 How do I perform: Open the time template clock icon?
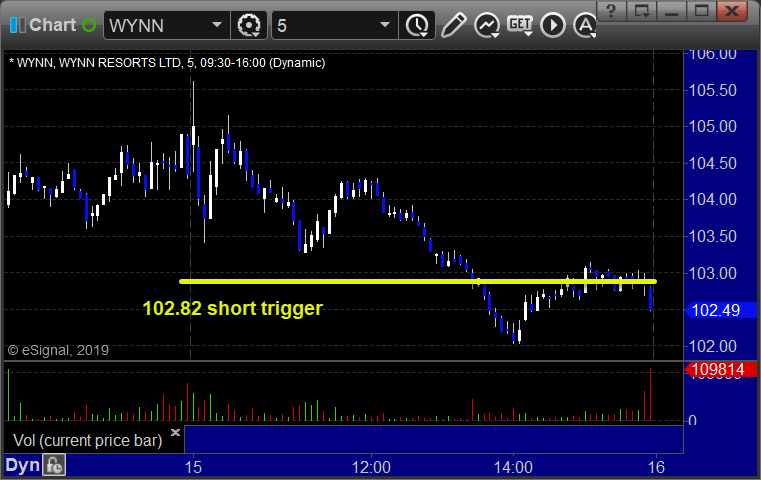(x=417, y=25)
